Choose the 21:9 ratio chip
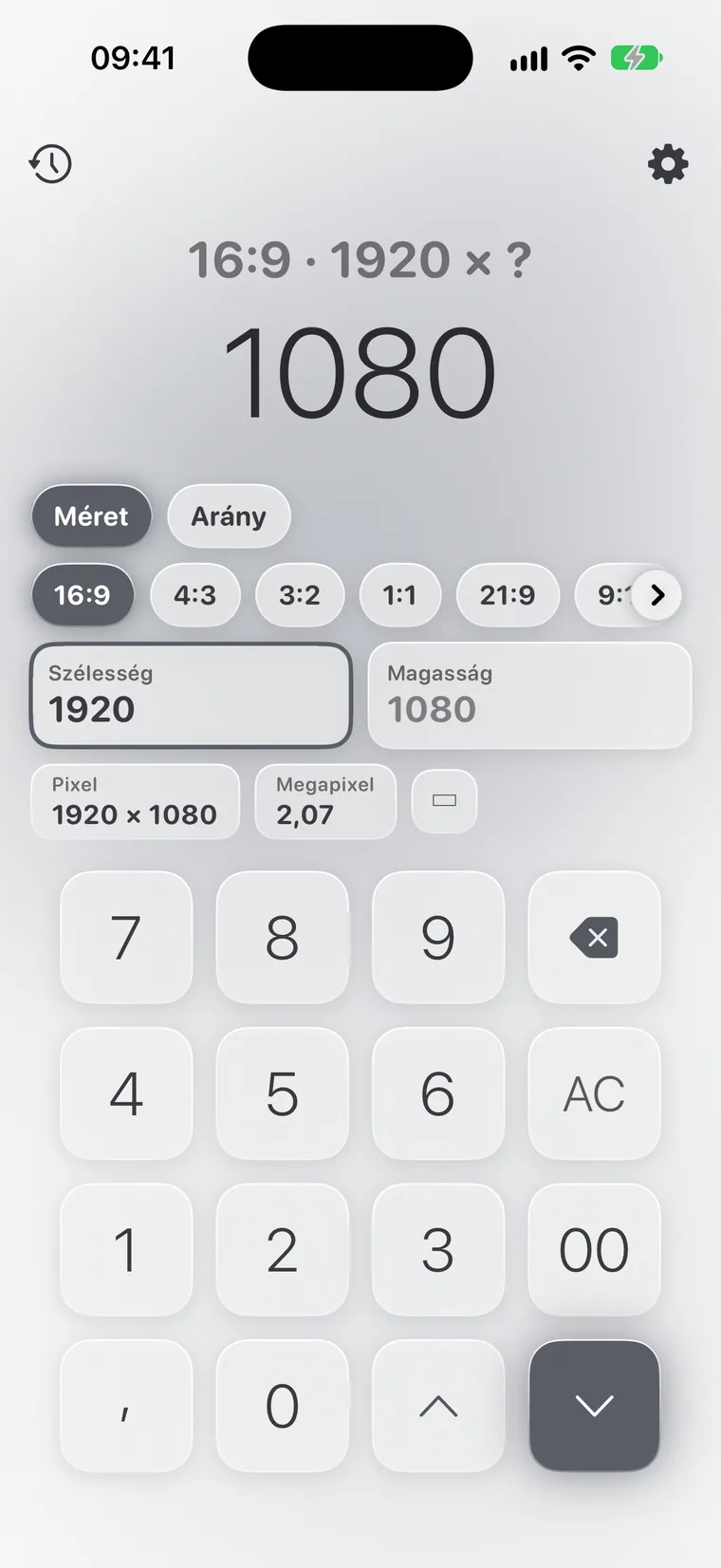This screenshot has height=1568, width=721. [x=508, y=595]
